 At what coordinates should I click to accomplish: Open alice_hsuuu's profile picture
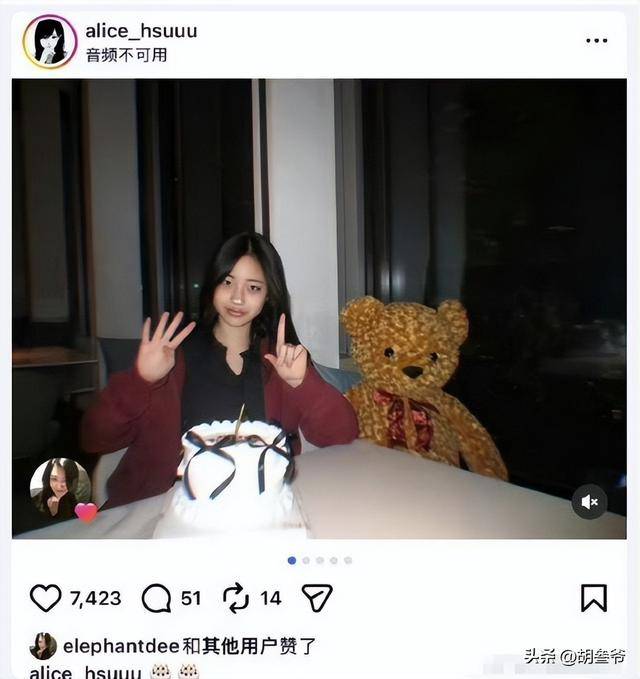[50, 42]
